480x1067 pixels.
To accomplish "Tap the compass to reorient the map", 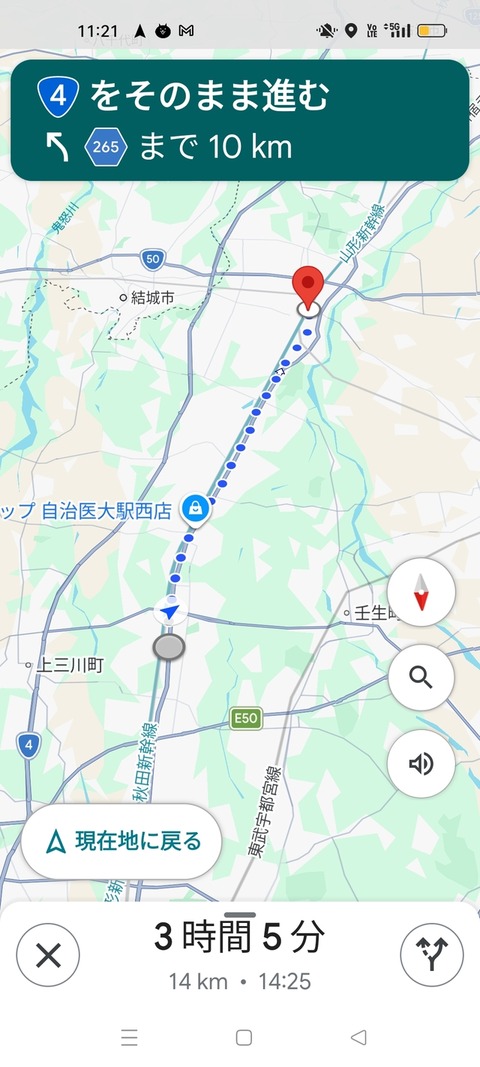I will [421, 592].
